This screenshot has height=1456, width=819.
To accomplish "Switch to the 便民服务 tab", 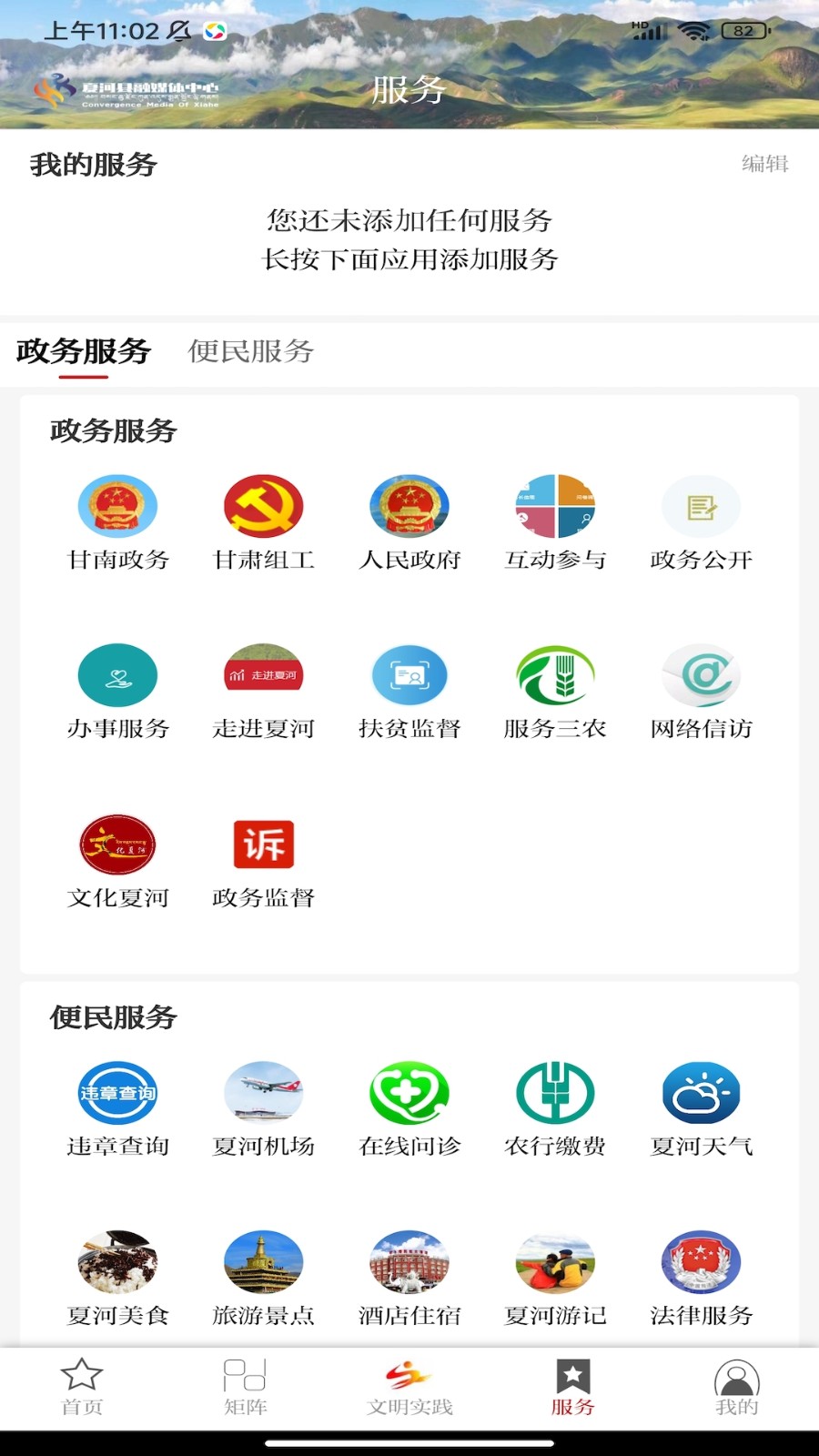I will click(250, 351).
